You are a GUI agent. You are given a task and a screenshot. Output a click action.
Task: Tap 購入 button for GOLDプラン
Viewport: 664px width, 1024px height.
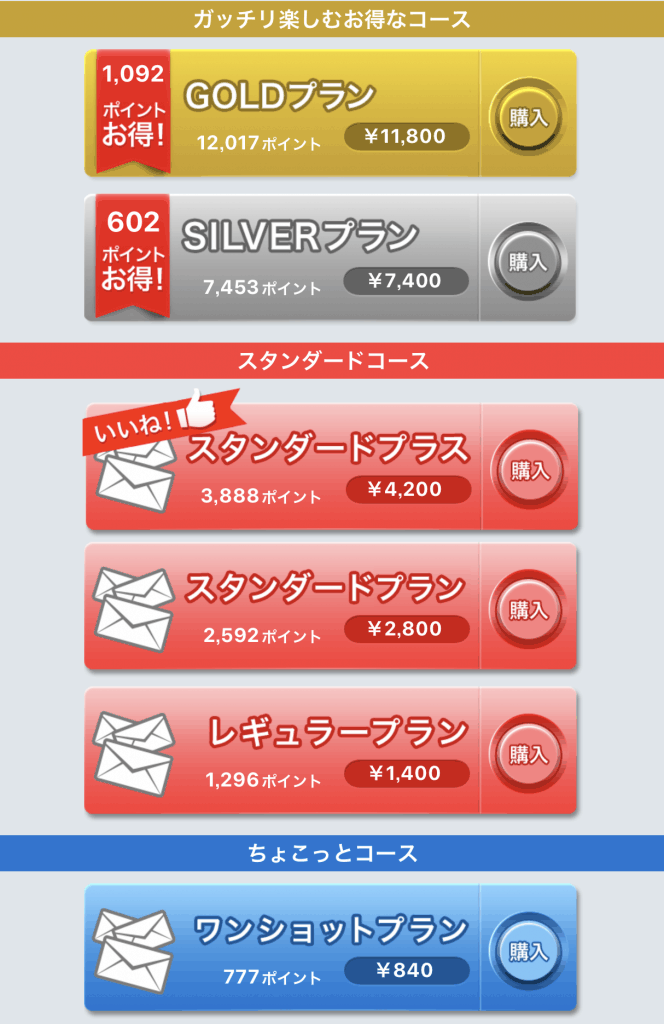pos(528,117)
